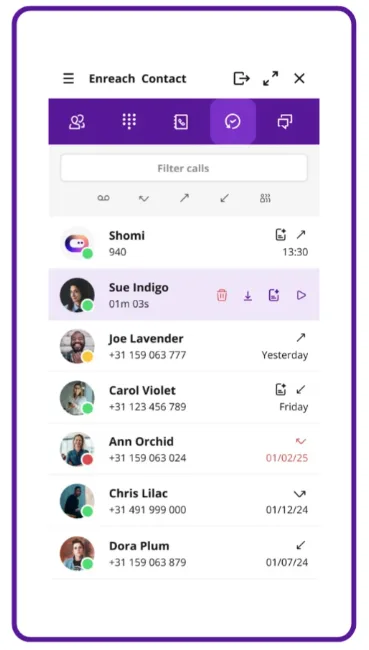
Task: Play Sue Indigo's call recording
Action: 301,295
